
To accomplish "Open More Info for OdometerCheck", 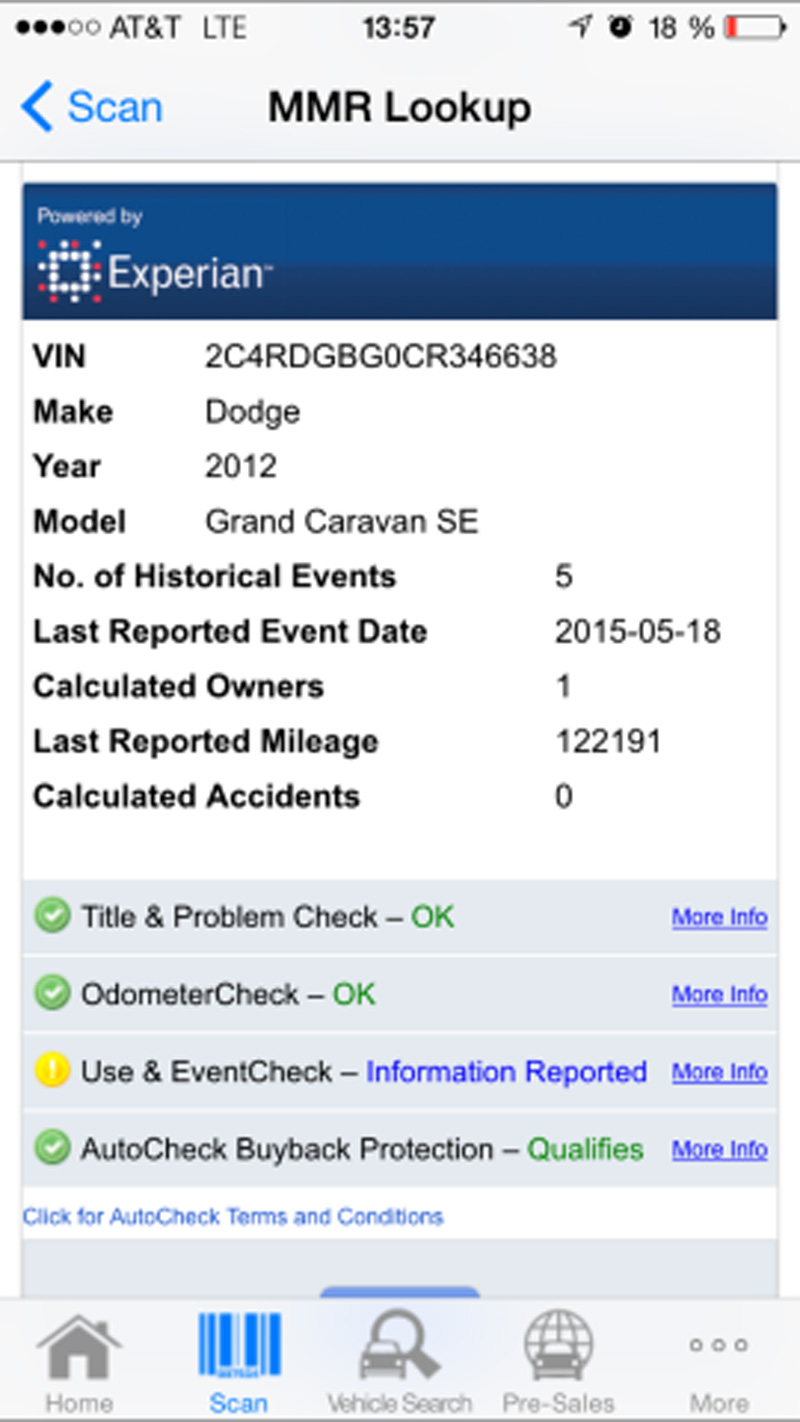I will [719, 994].
